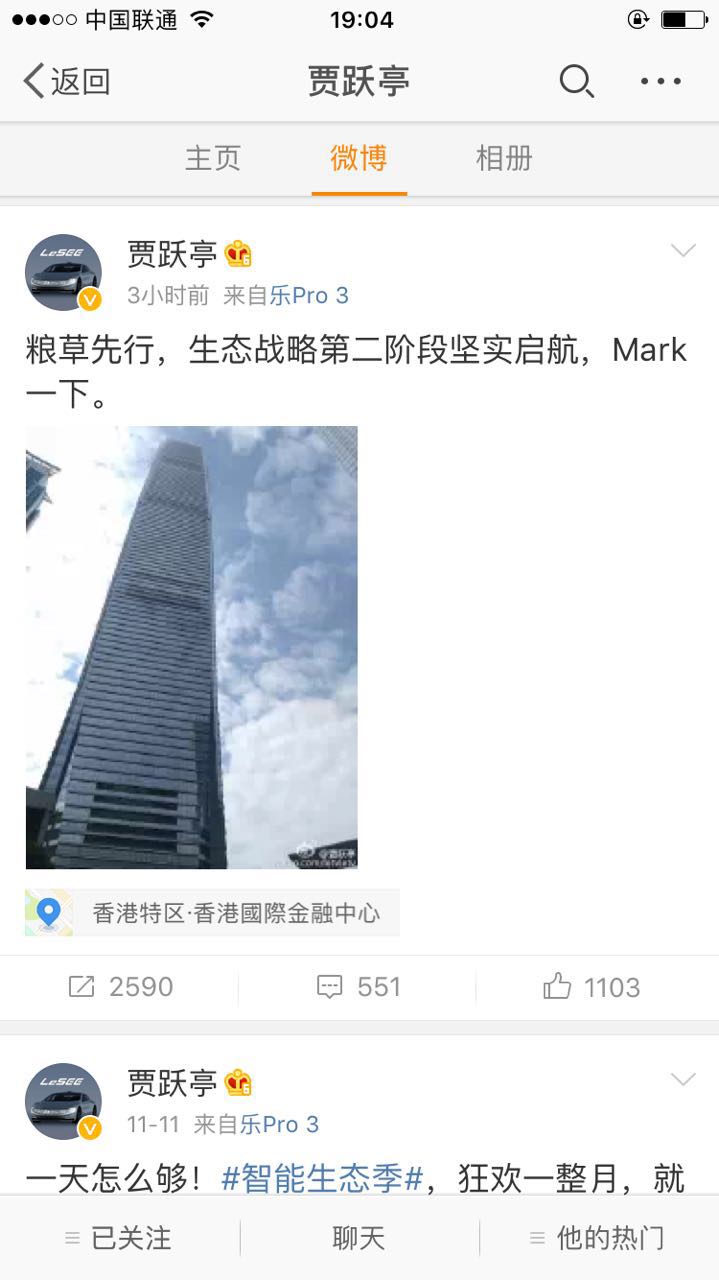Open the #智能生态季# hashtag
Viewport: 719px width, 1280px height.
322,1179
